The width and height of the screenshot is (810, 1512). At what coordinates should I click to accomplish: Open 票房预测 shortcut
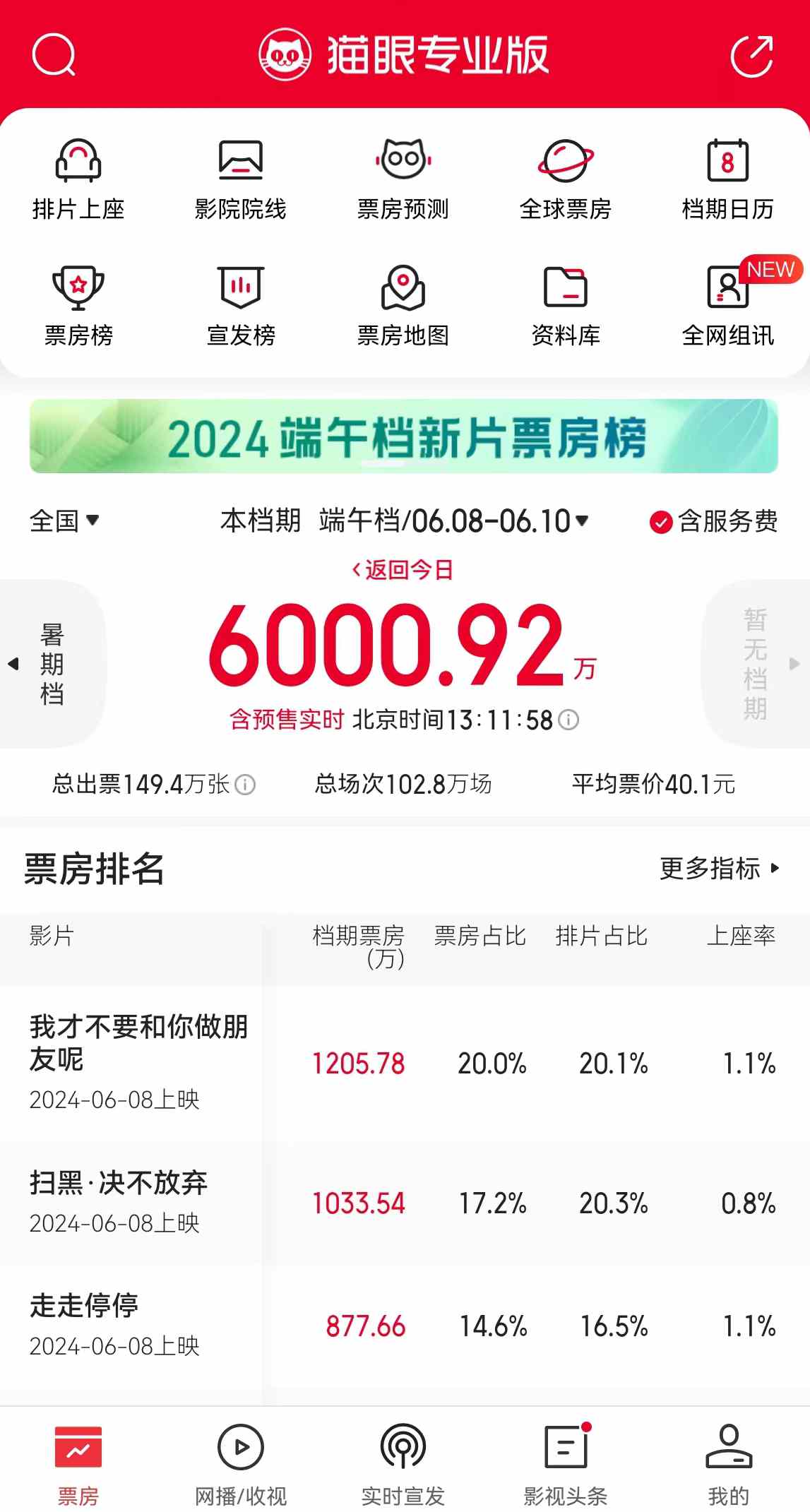(403, 180)
